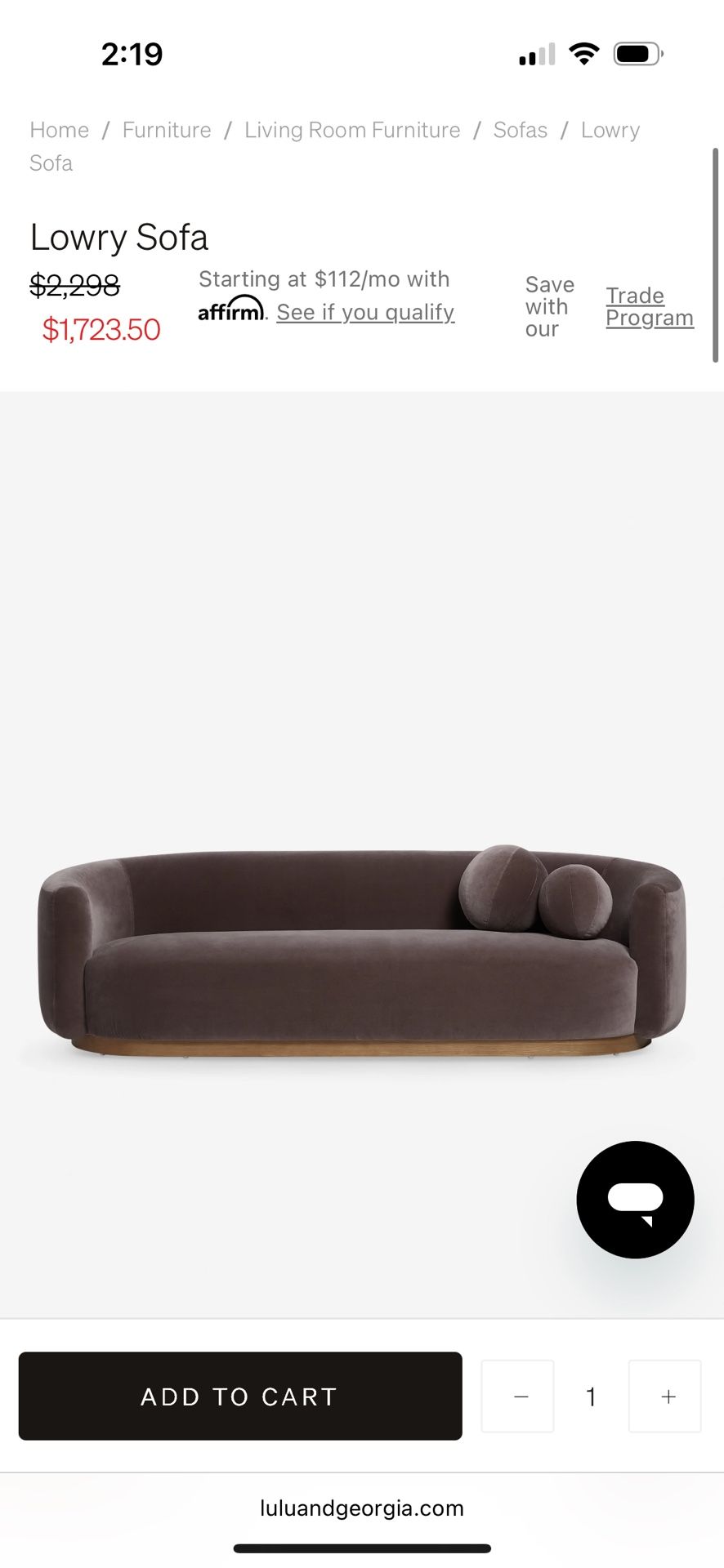The width and height of the screenshot is (724, 1568).
Task: View the Lowry Sofa product image
Action: (x=362, y=951)
